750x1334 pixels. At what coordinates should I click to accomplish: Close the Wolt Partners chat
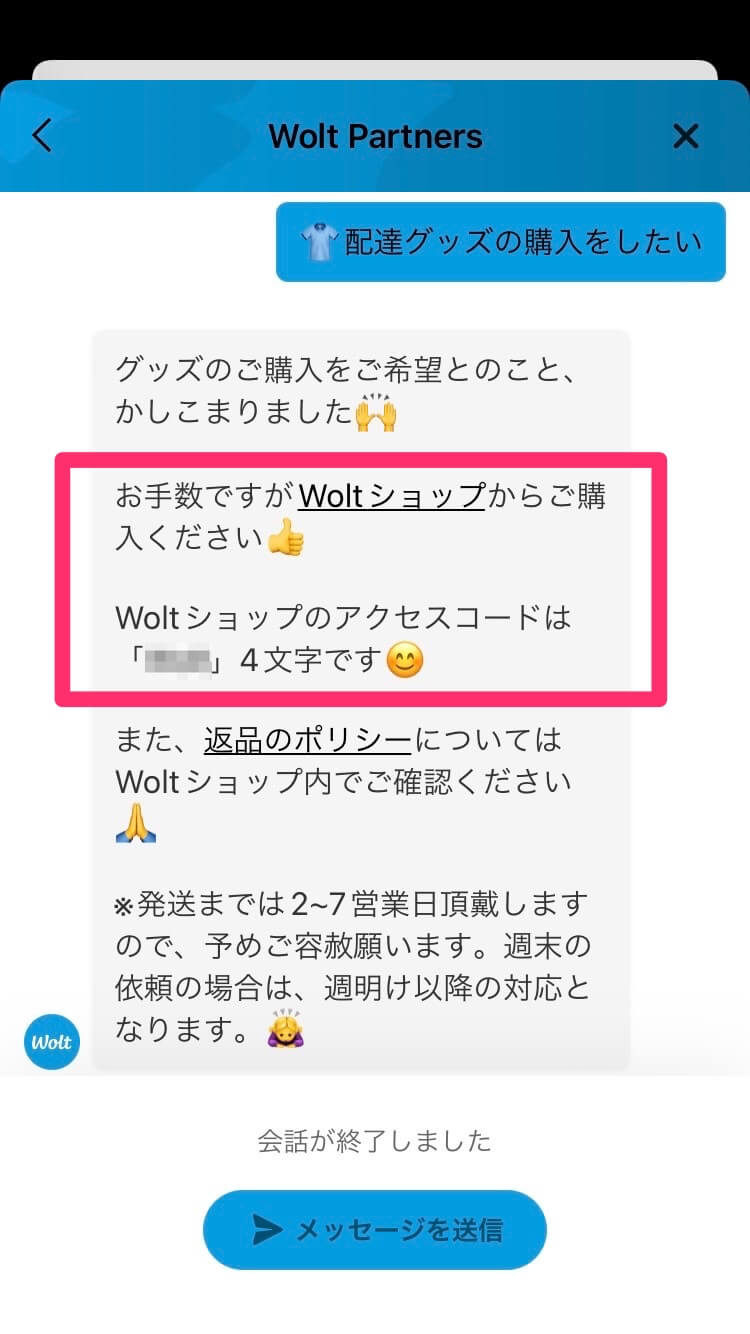686,136
